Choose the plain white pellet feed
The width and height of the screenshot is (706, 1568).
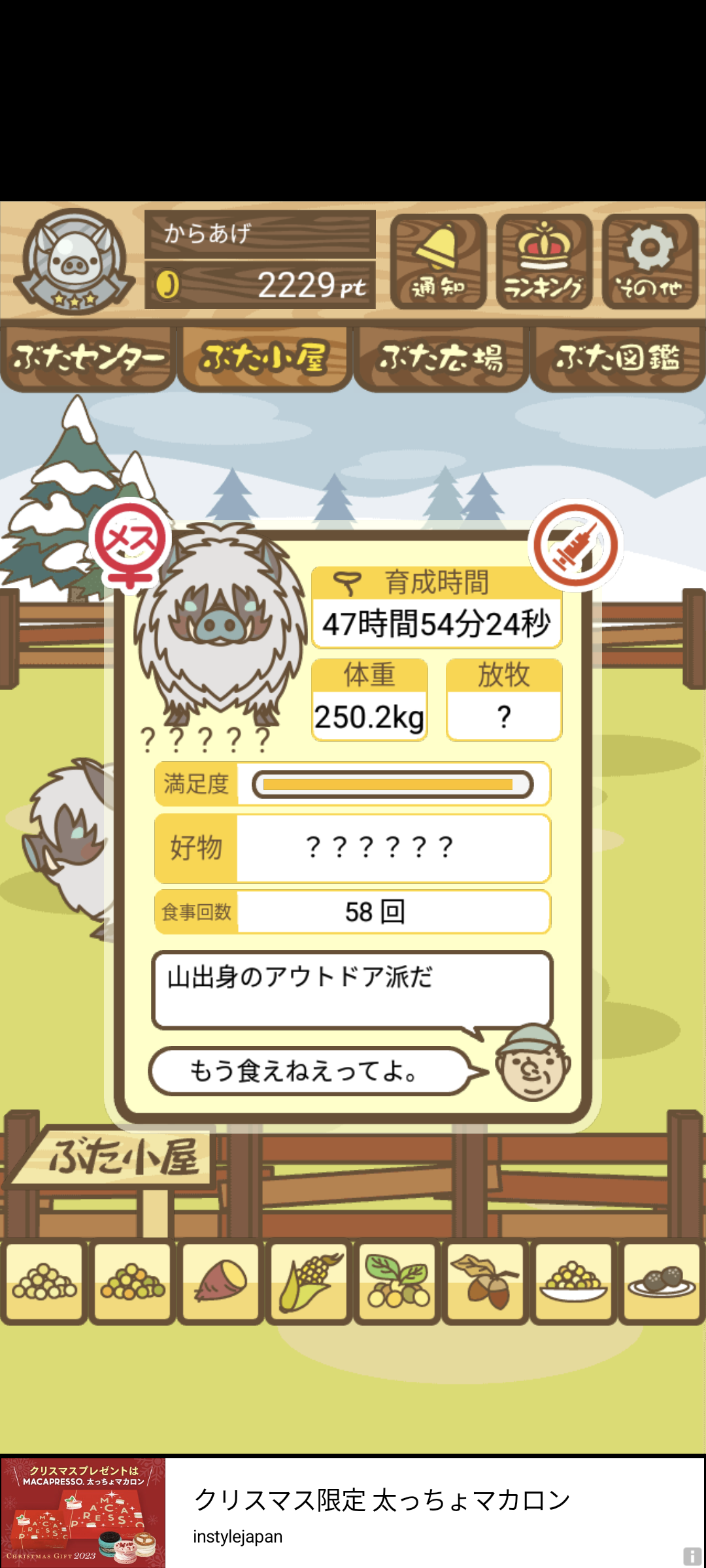point(44,1281)
